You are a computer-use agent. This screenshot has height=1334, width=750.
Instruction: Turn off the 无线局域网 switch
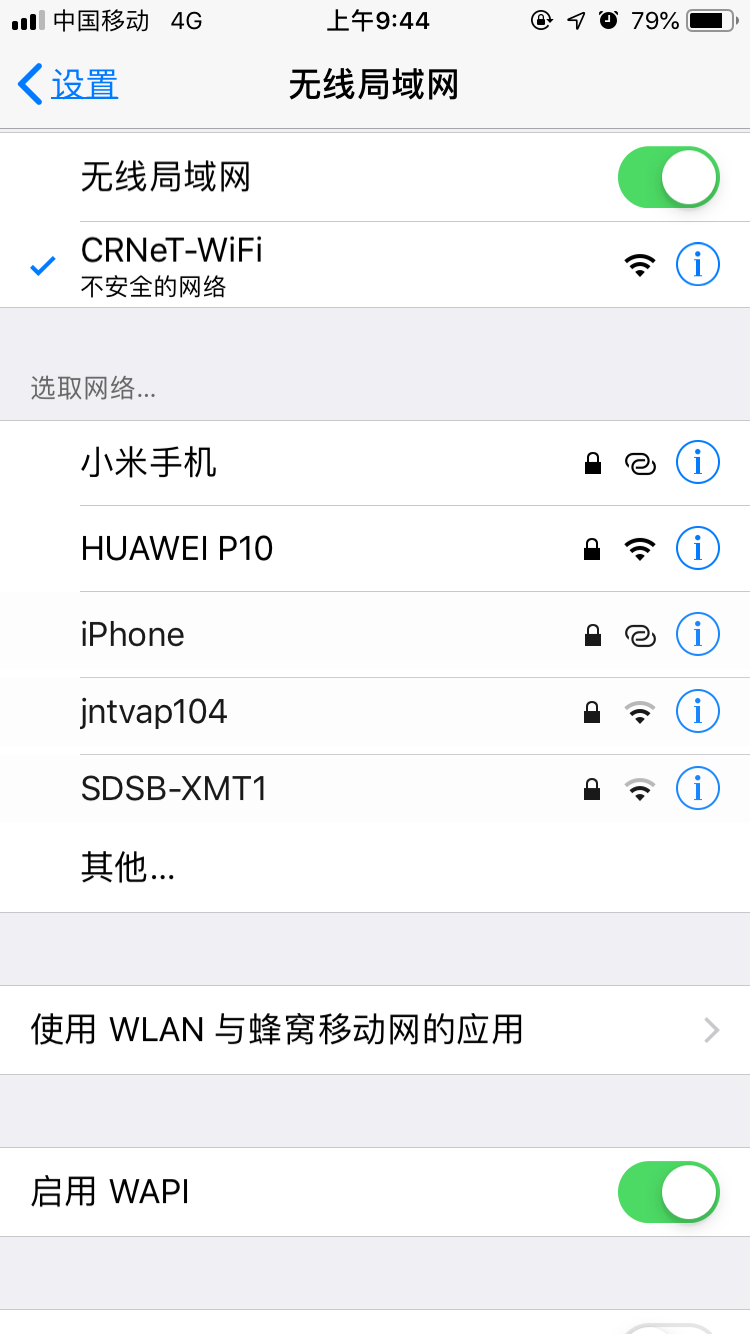[x=668, y=178]
